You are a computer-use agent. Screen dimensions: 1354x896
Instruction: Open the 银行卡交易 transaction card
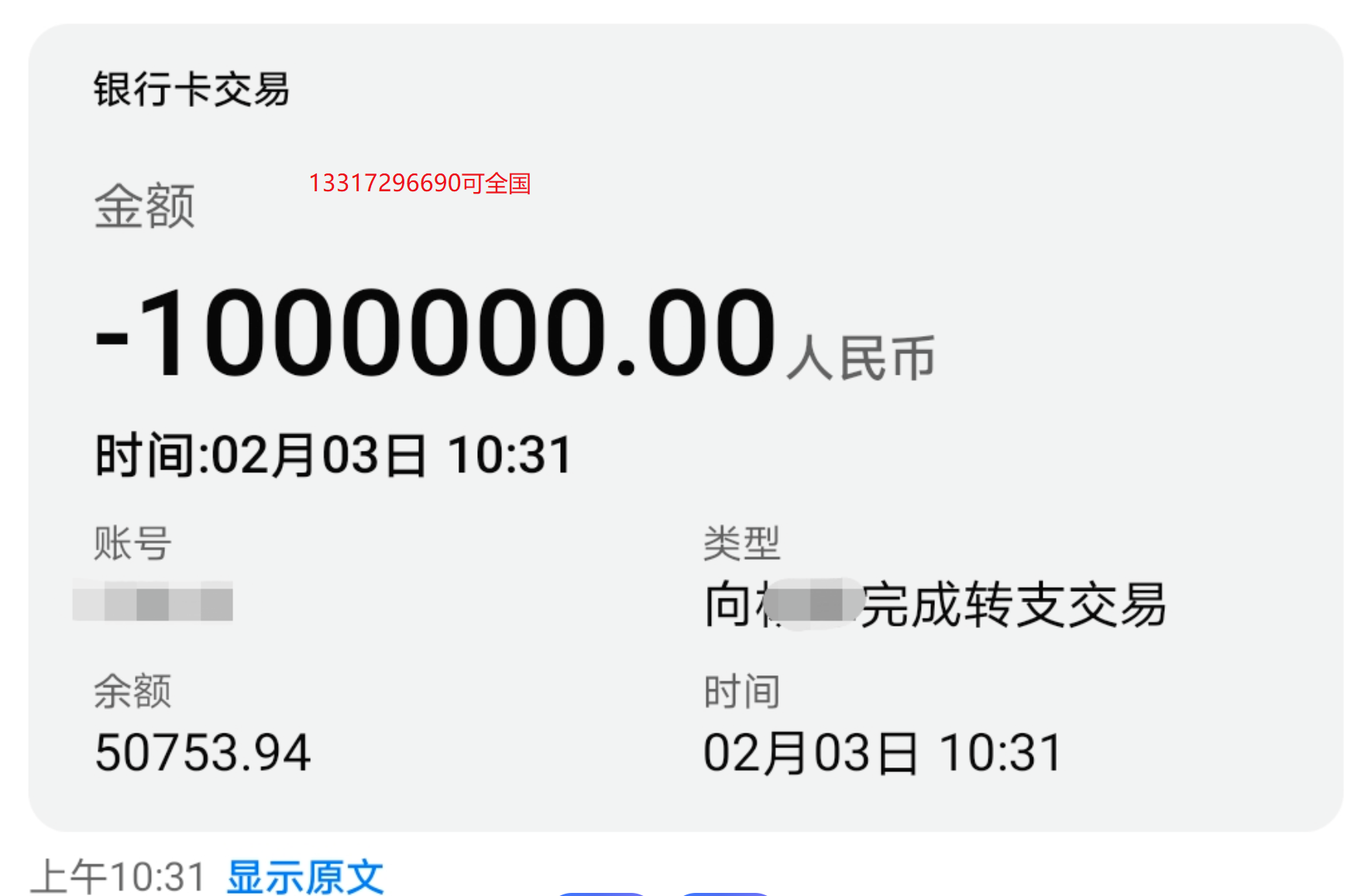coord(685,427)
